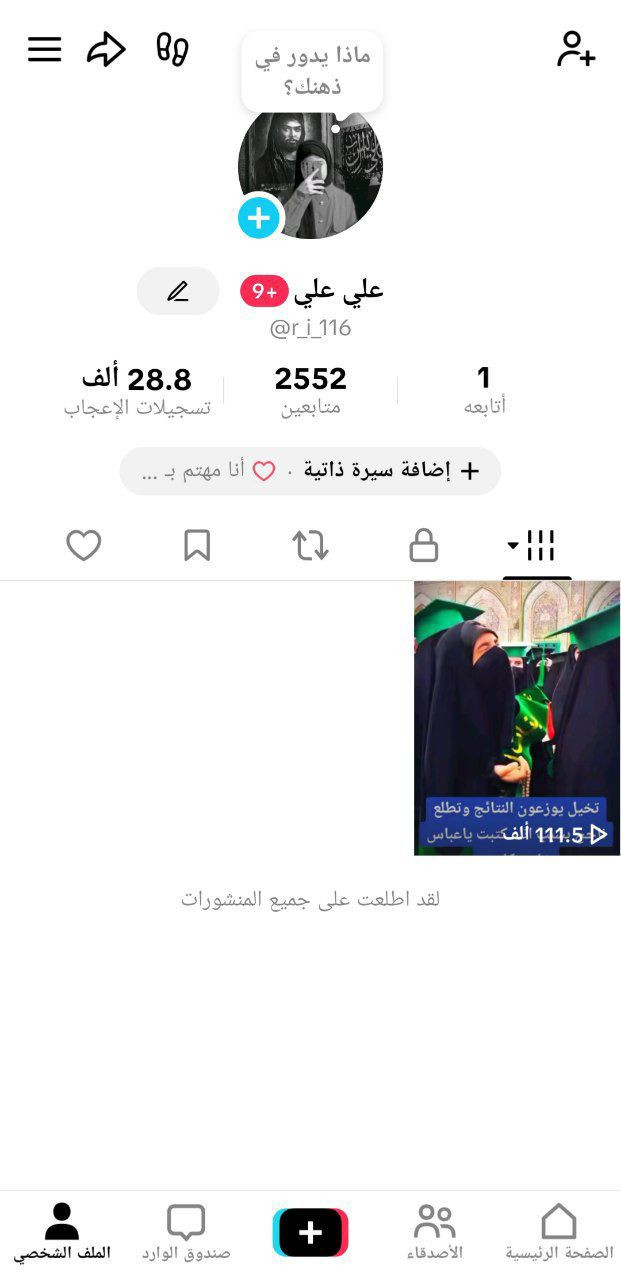Open the الأصدقاء friends tab
Screen dimensions: 621x1280
click(x=435, y=1231)
